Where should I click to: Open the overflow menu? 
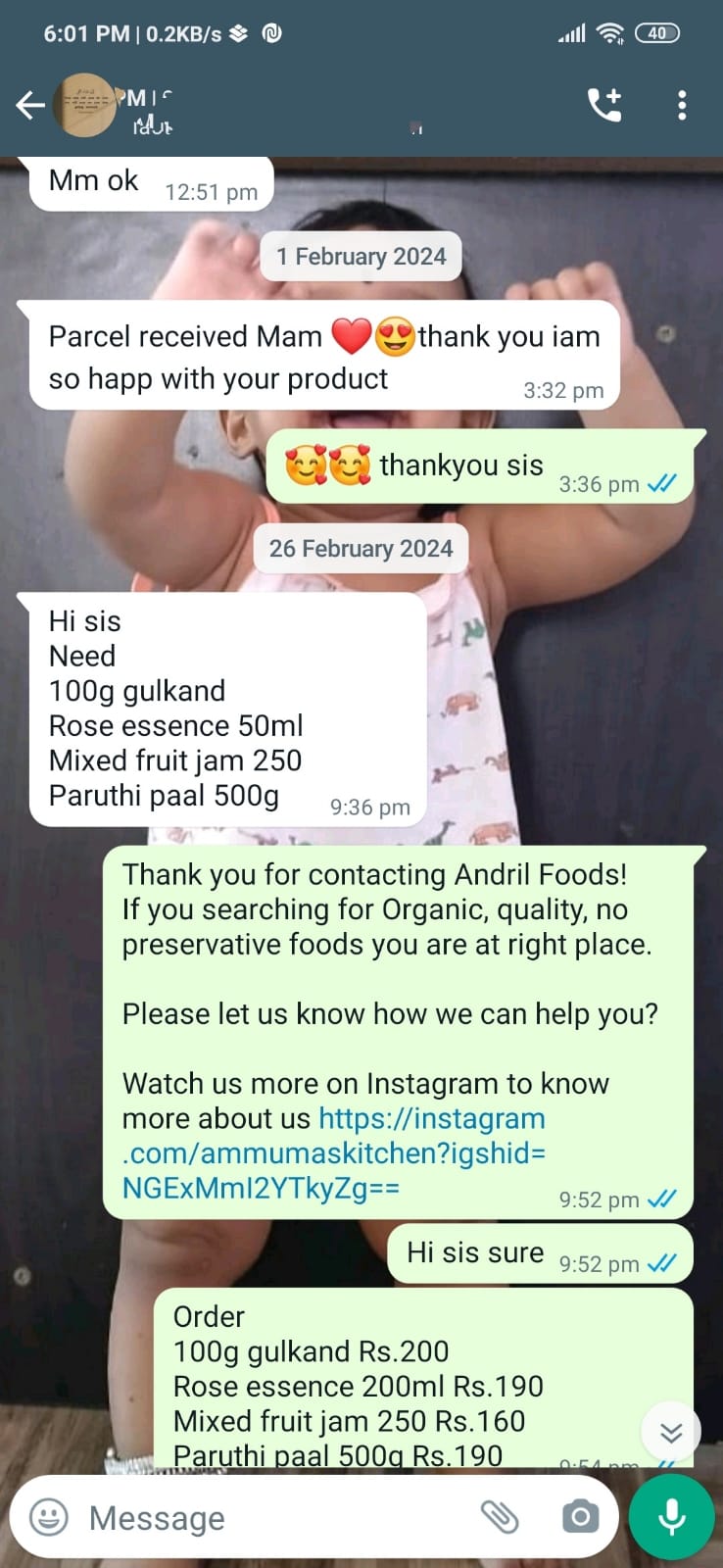click(682, 105)
